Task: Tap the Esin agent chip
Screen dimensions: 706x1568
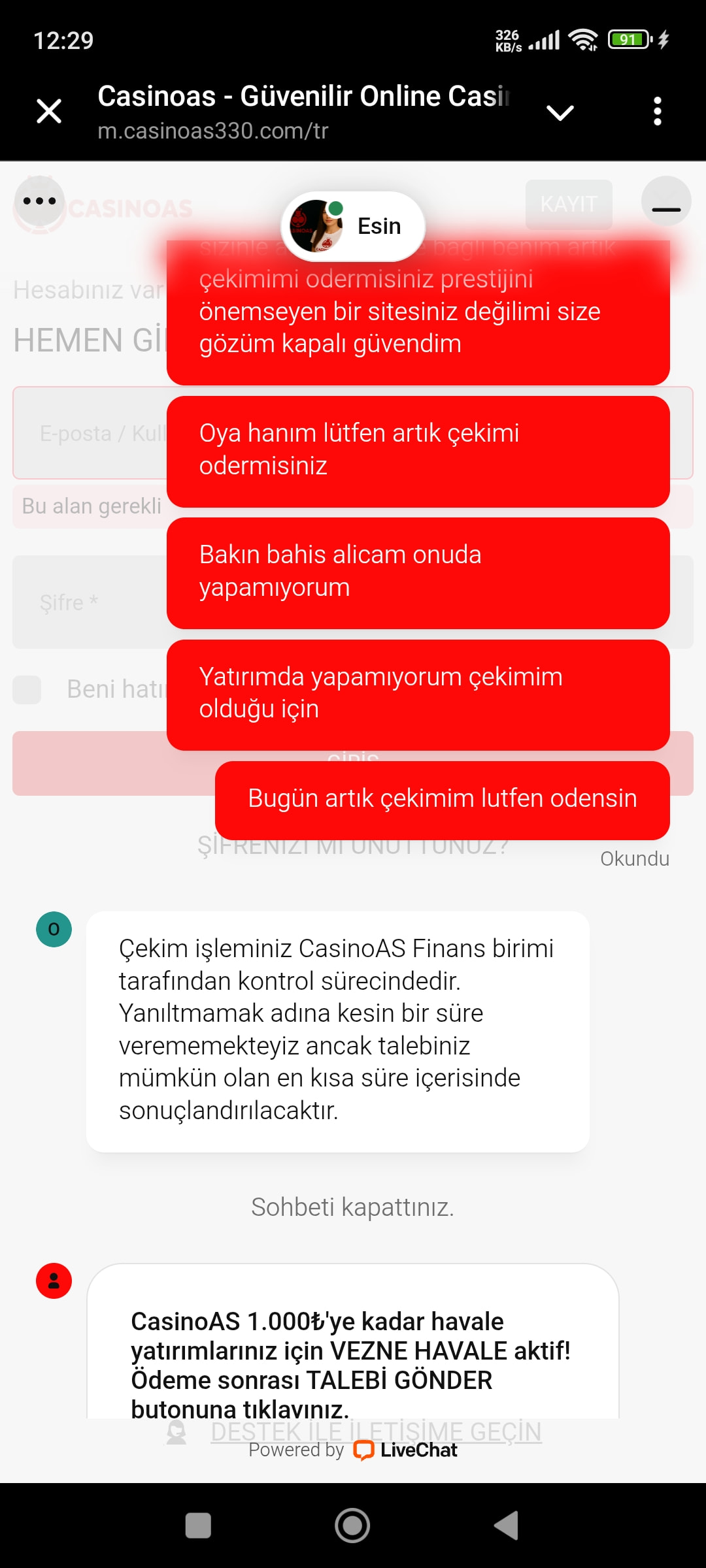Action: 353,226
